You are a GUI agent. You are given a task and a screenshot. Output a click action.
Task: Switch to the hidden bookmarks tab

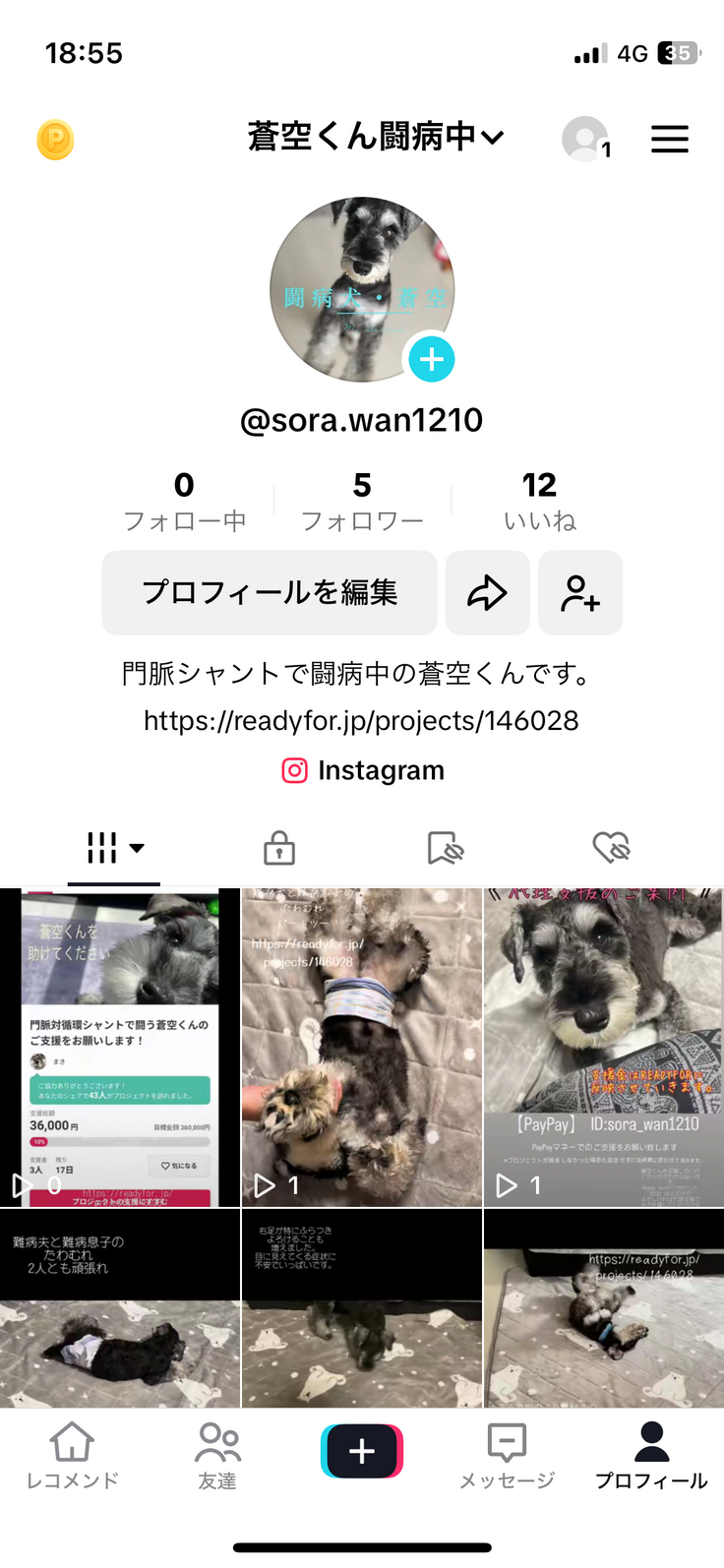tap(445, 848)
